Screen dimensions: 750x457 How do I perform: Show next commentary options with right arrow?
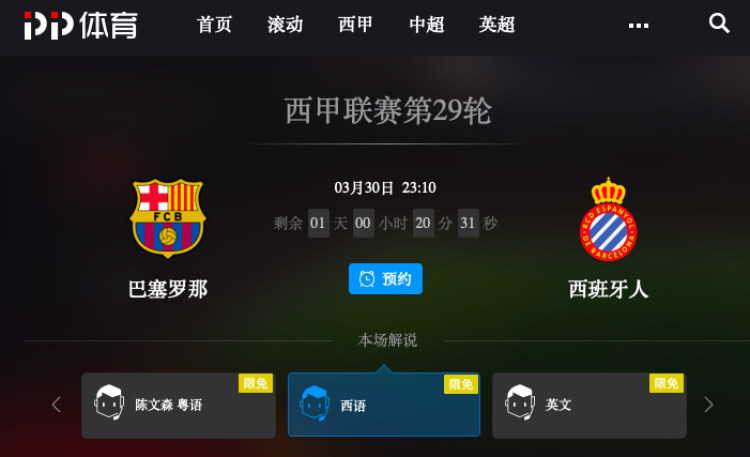[x=709, y=405]
